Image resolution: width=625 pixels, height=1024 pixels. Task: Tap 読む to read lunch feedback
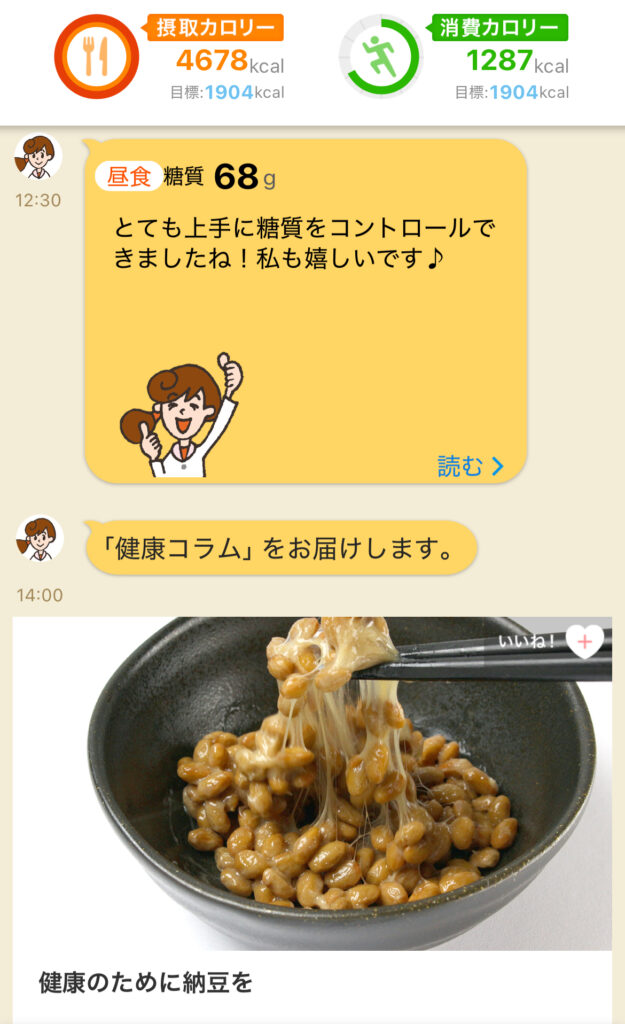click(470, 466)
